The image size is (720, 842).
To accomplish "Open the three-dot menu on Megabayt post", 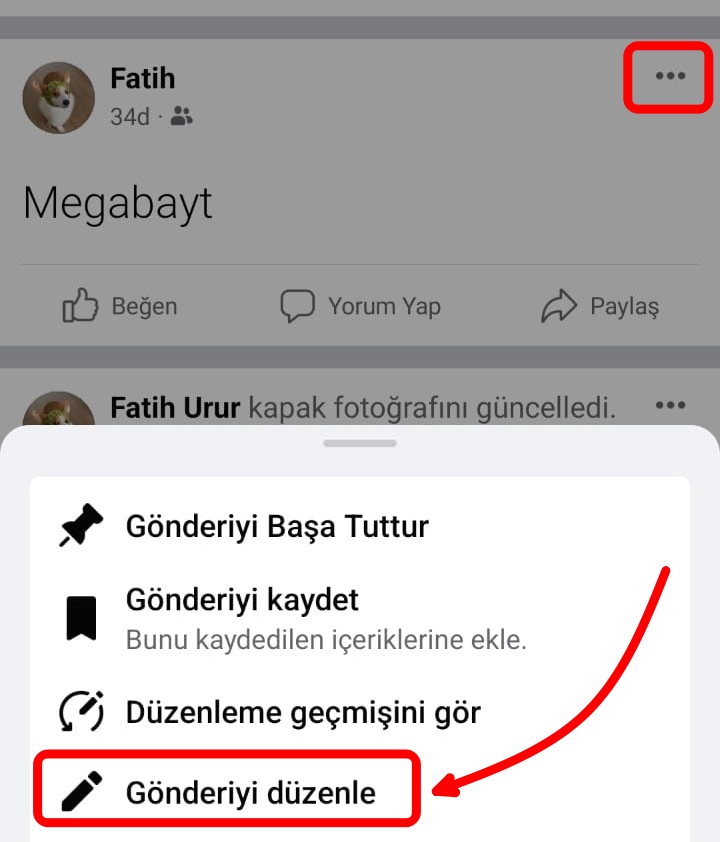I will tap(669, 76).
